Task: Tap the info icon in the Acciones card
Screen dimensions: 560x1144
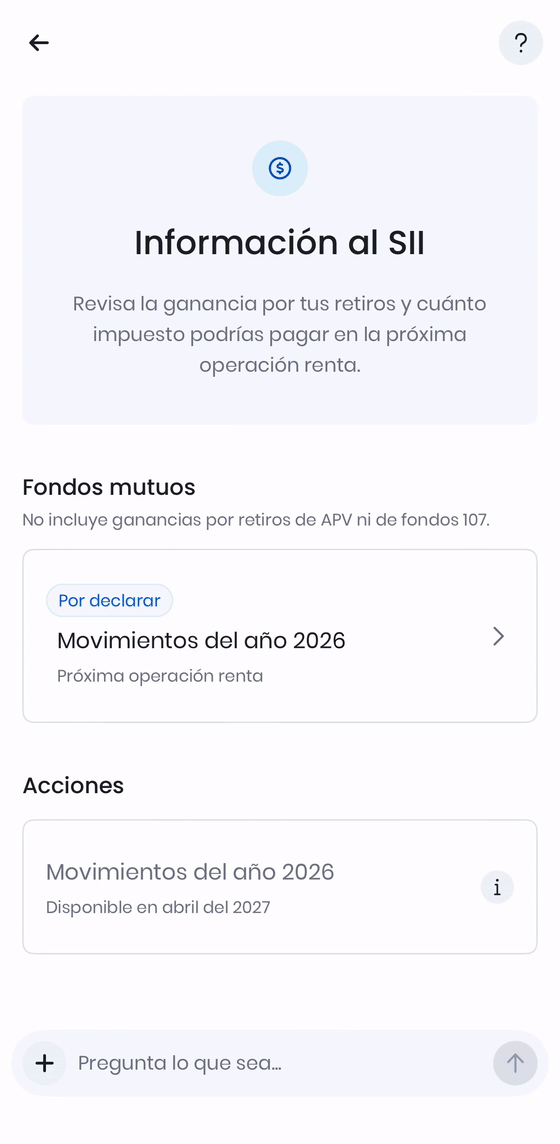Action: point(497,887)
